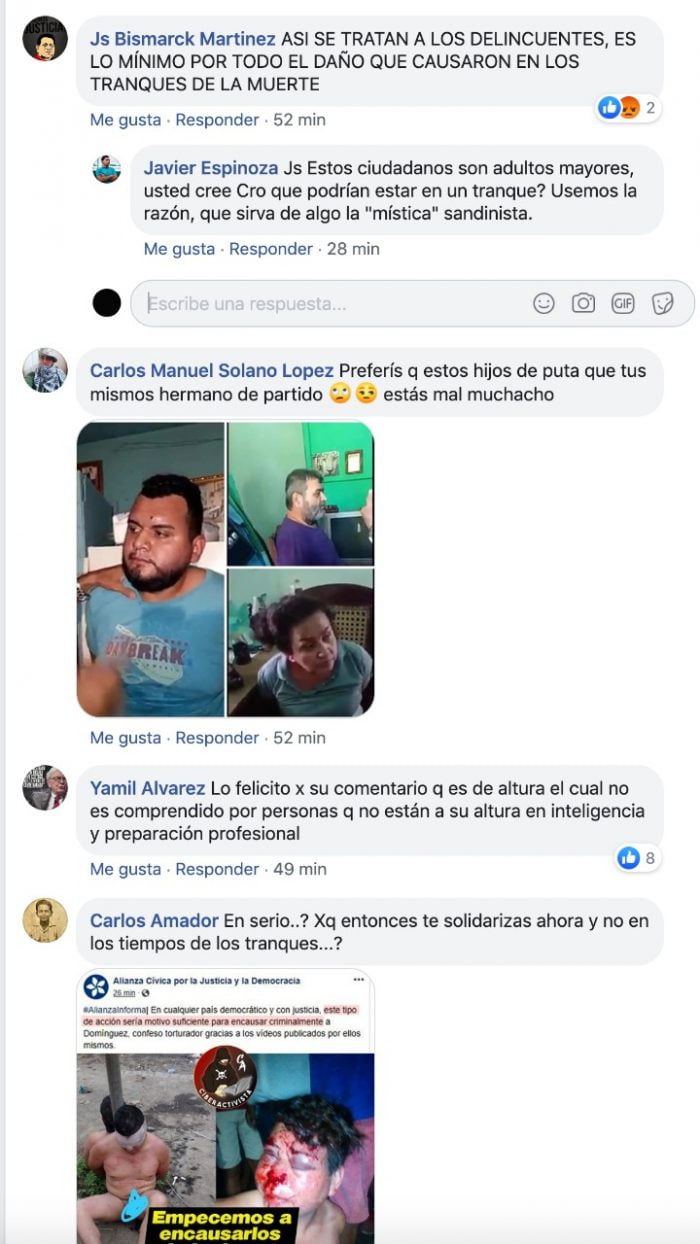The height and width of the screenshot is (1244, 700).
Task: Open the GIF selector in reply box
Action: point(623,303)
